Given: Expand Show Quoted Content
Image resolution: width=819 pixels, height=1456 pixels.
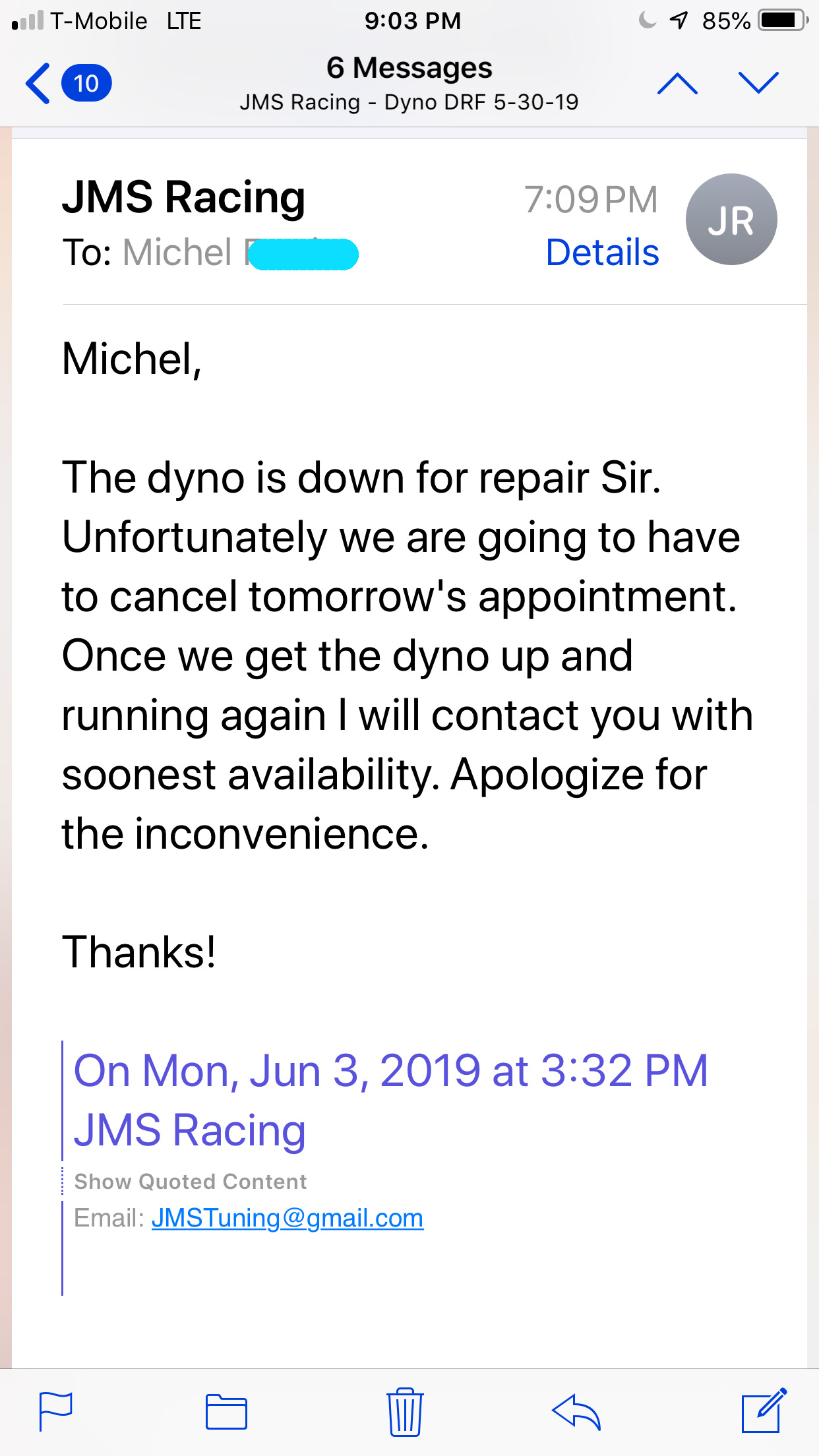Looking at the screenshot, I should (191, 1181).
